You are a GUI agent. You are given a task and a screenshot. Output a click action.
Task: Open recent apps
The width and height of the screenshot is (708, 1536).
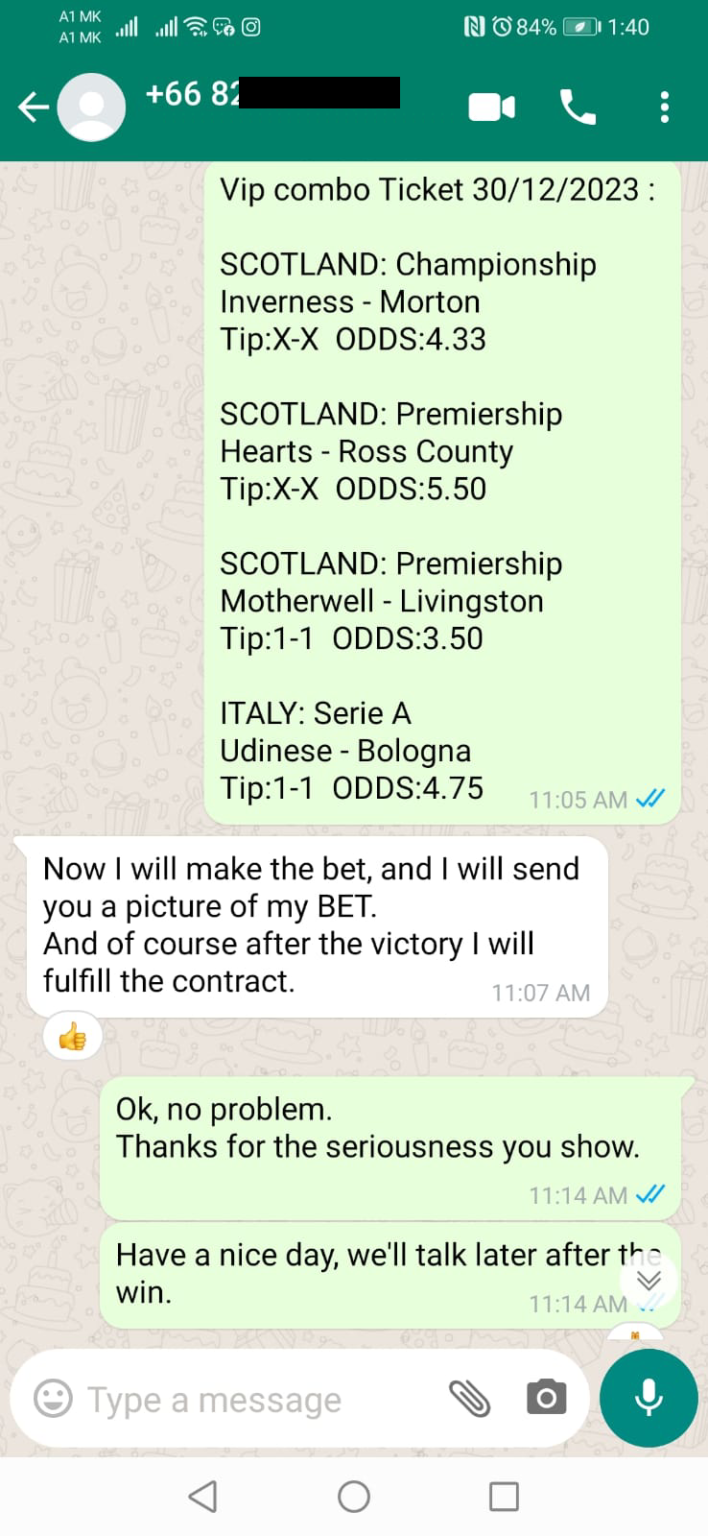tap(504, 1496)
